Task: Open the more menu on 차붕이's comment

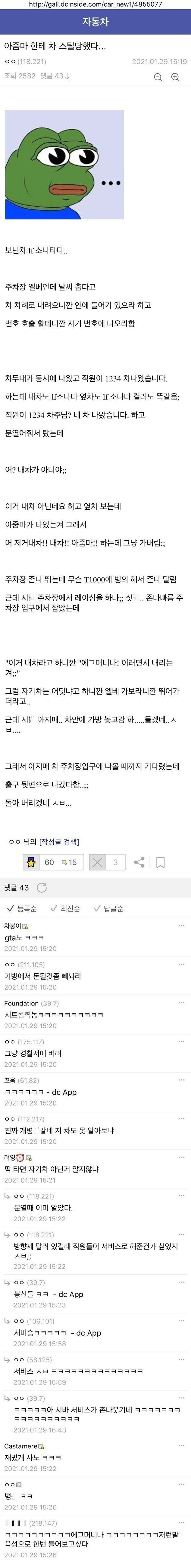Action: [x=181, y=926]
